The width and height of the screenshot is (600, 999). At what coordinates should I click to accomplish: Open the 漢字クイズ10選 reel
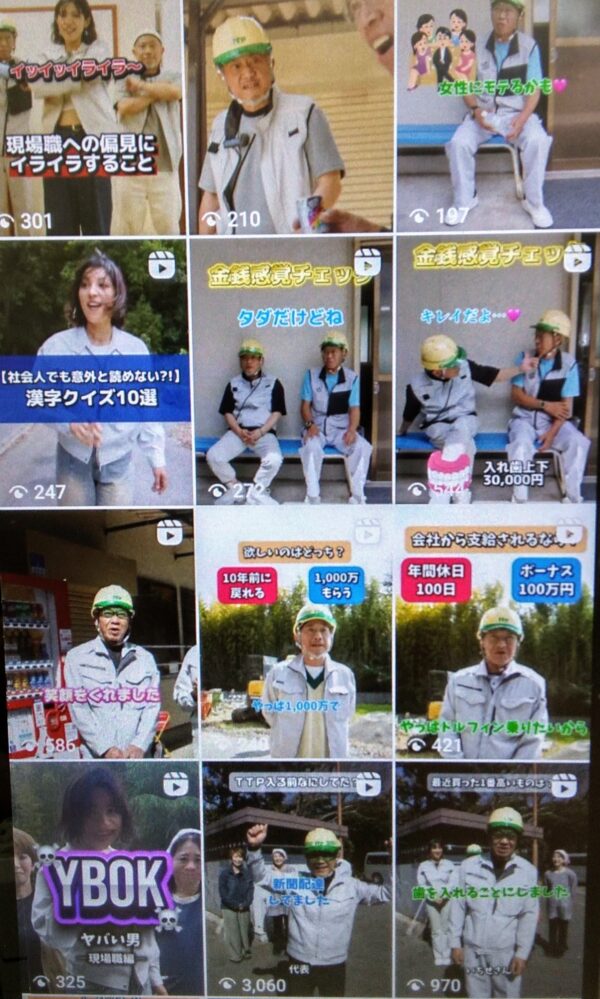coord(95,375)
